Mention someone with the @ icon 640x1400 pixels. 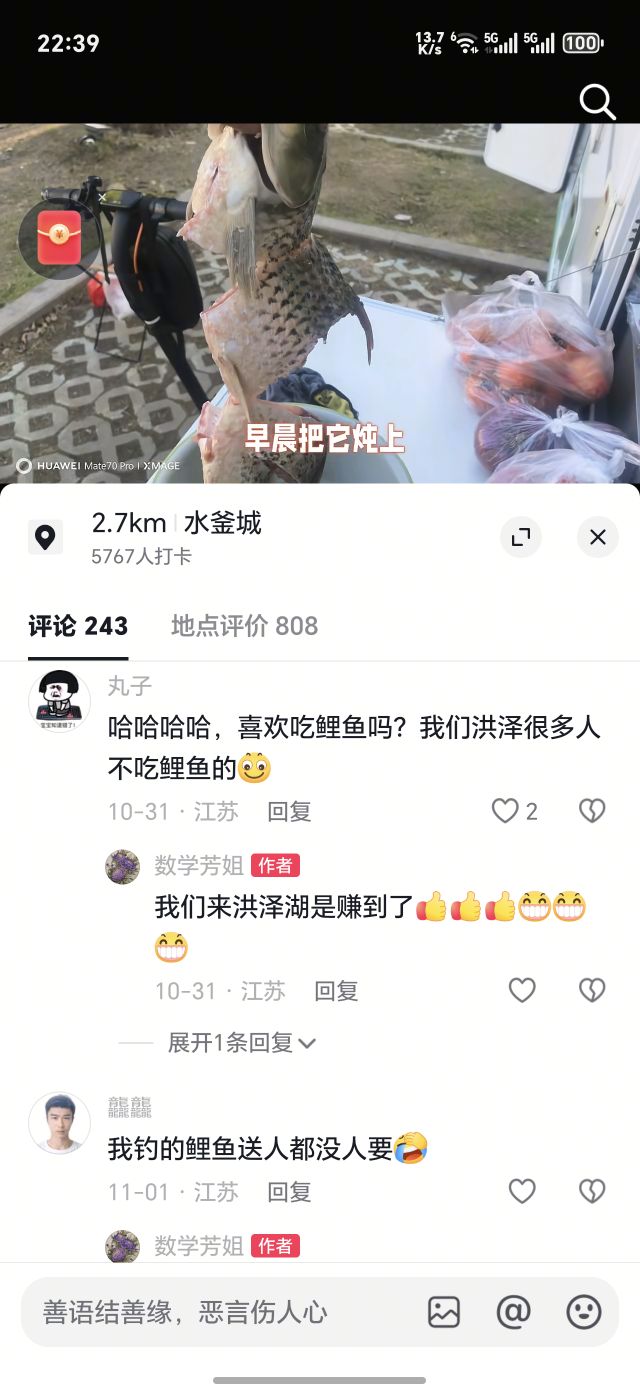tap(513, 1312)
